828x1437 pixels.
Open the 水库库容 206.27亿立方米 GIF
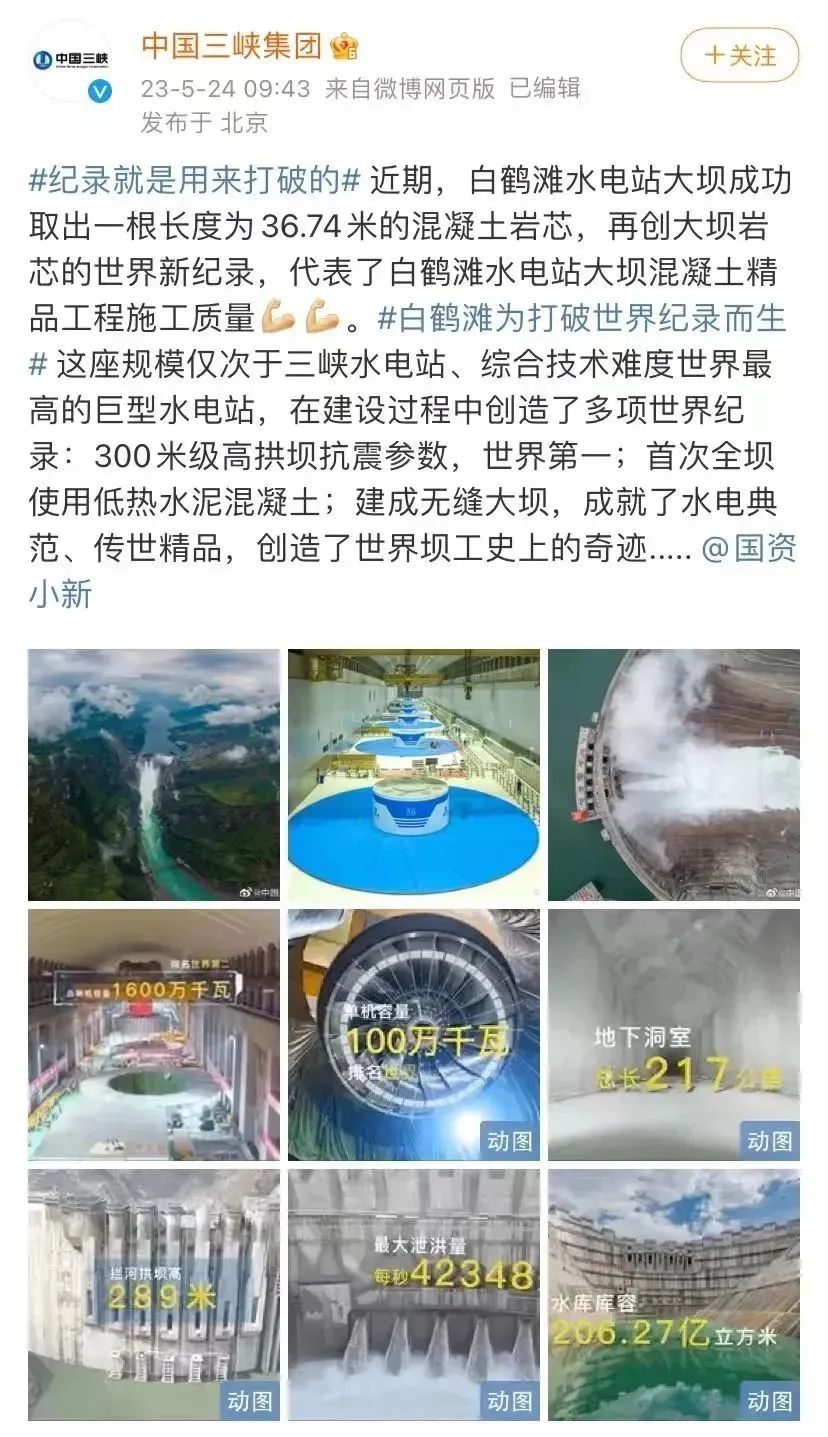(674, 1295)
